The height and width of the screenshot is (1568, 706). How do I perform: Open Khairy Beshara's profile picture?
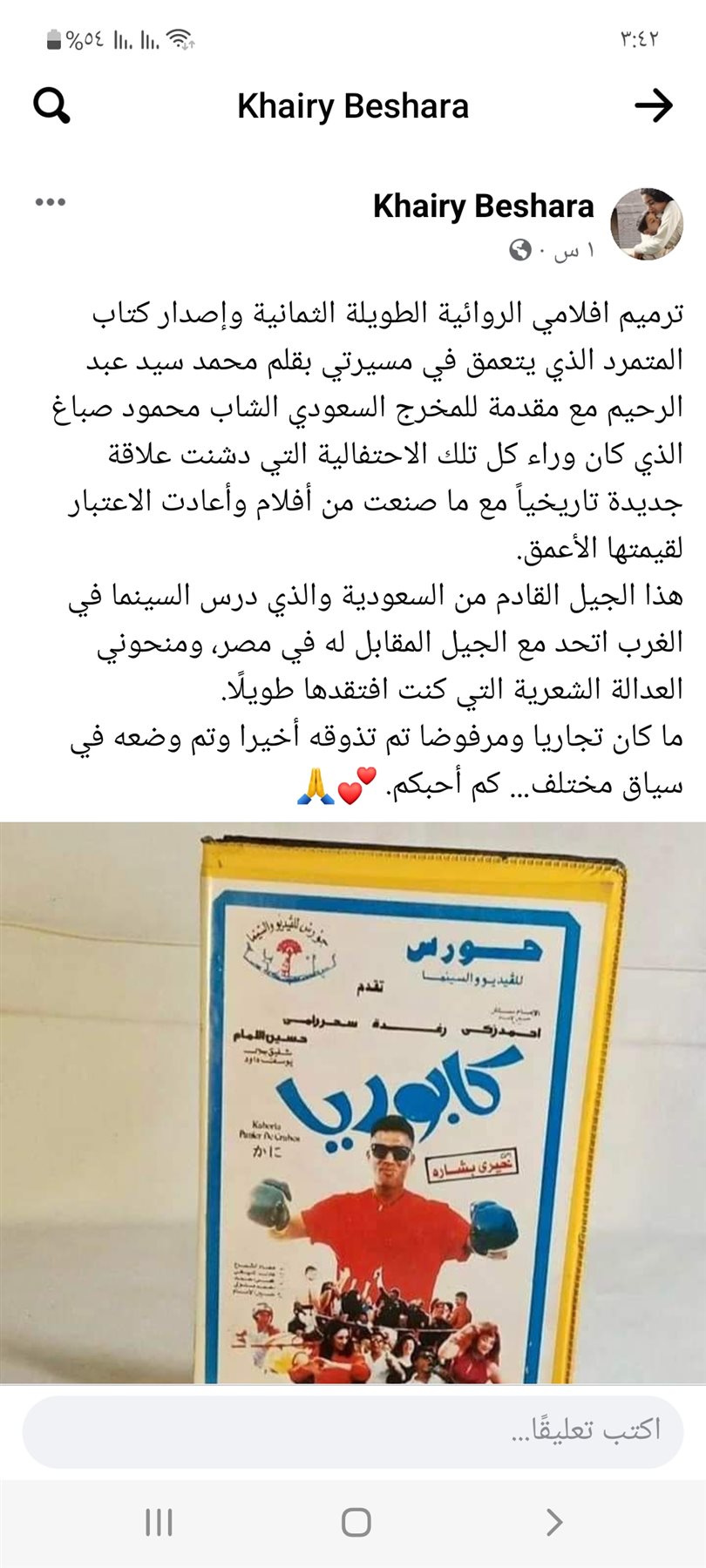point(647,224)
